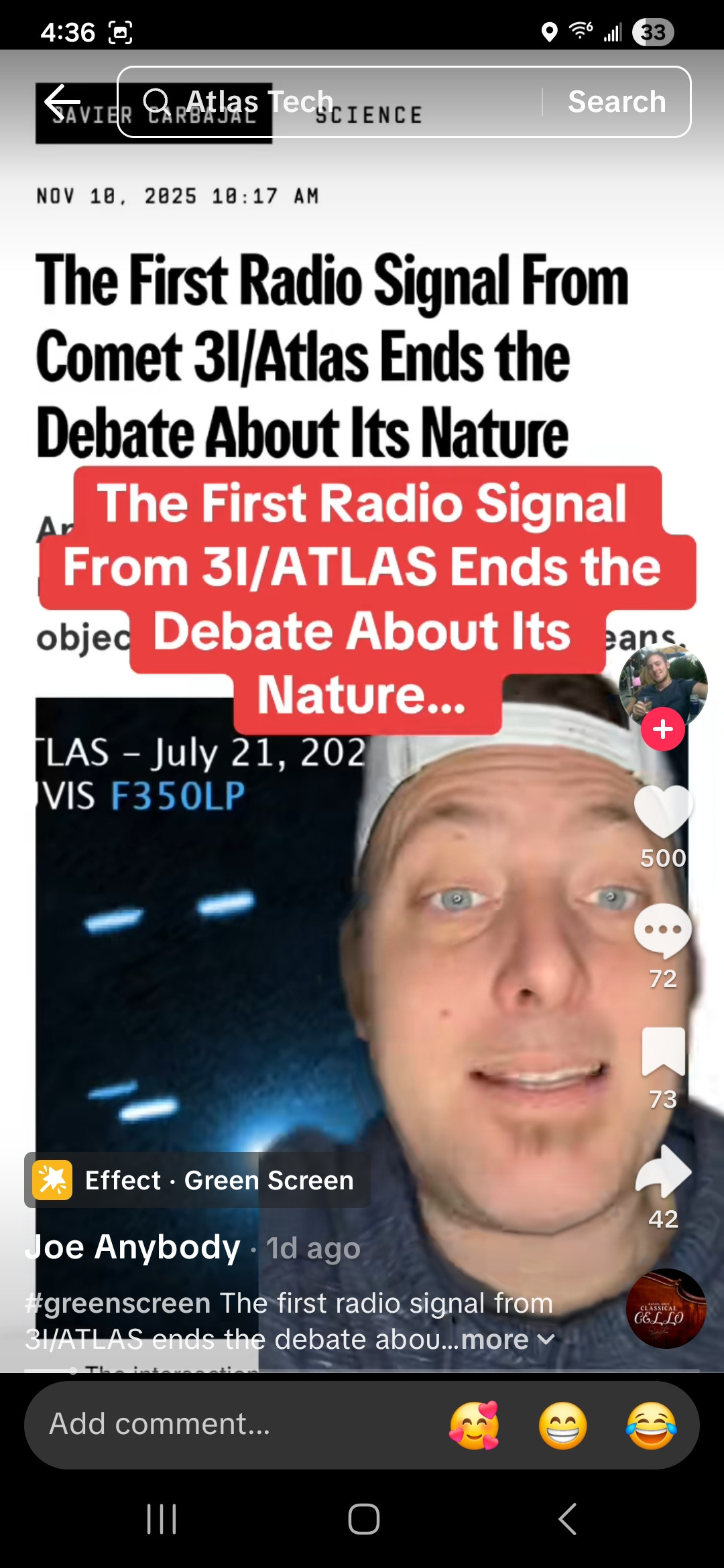724x1568 pixels.
Task: Like this video with the heart
Action: tap(662, 812)
